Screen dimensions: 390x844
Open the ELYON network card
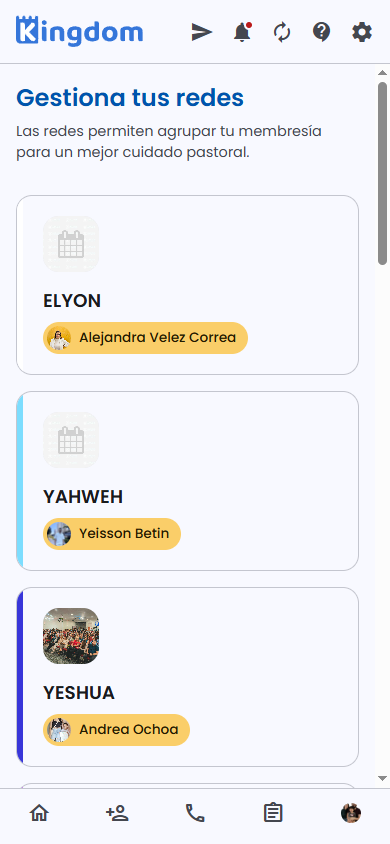tap(187, 285)
